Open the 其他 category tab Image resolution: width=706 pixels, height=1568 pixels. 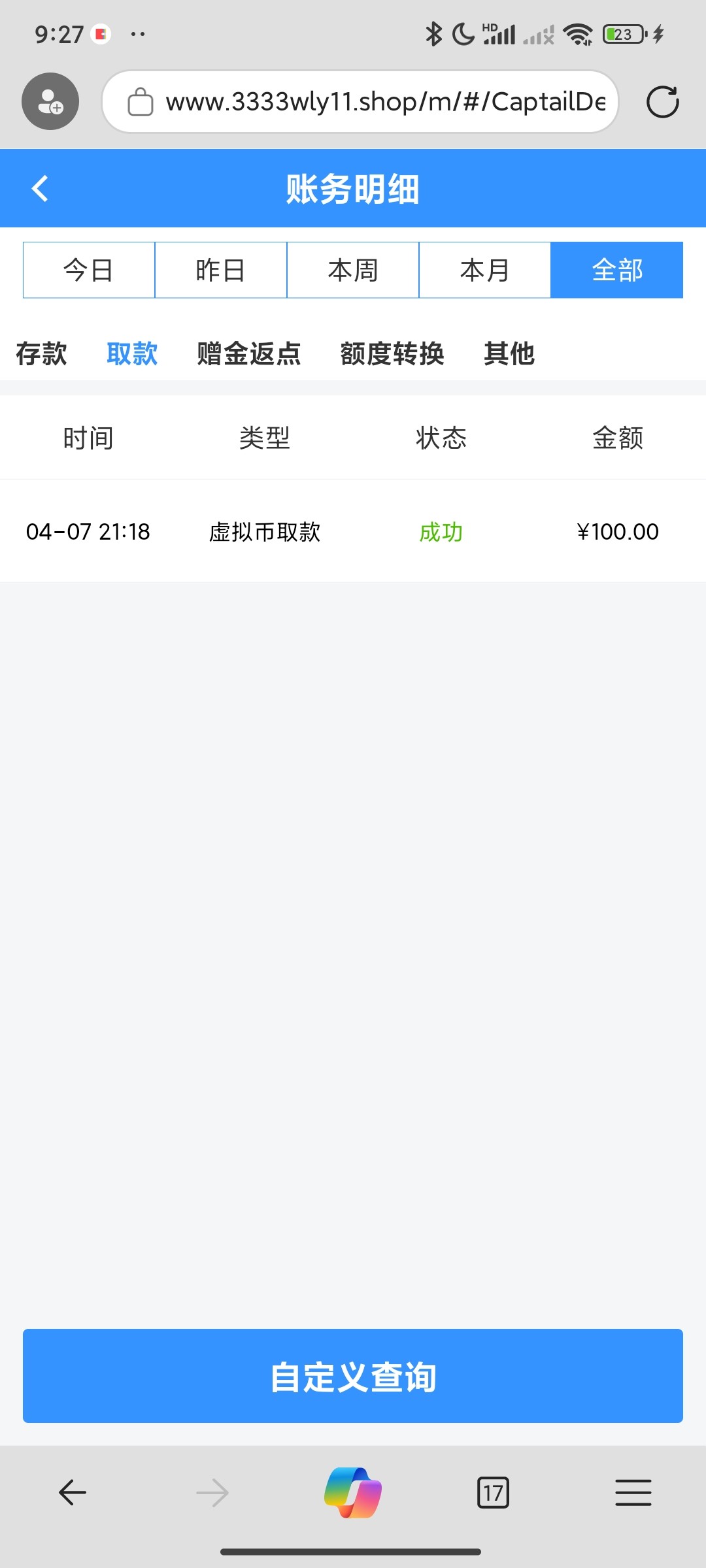(509, 354)
